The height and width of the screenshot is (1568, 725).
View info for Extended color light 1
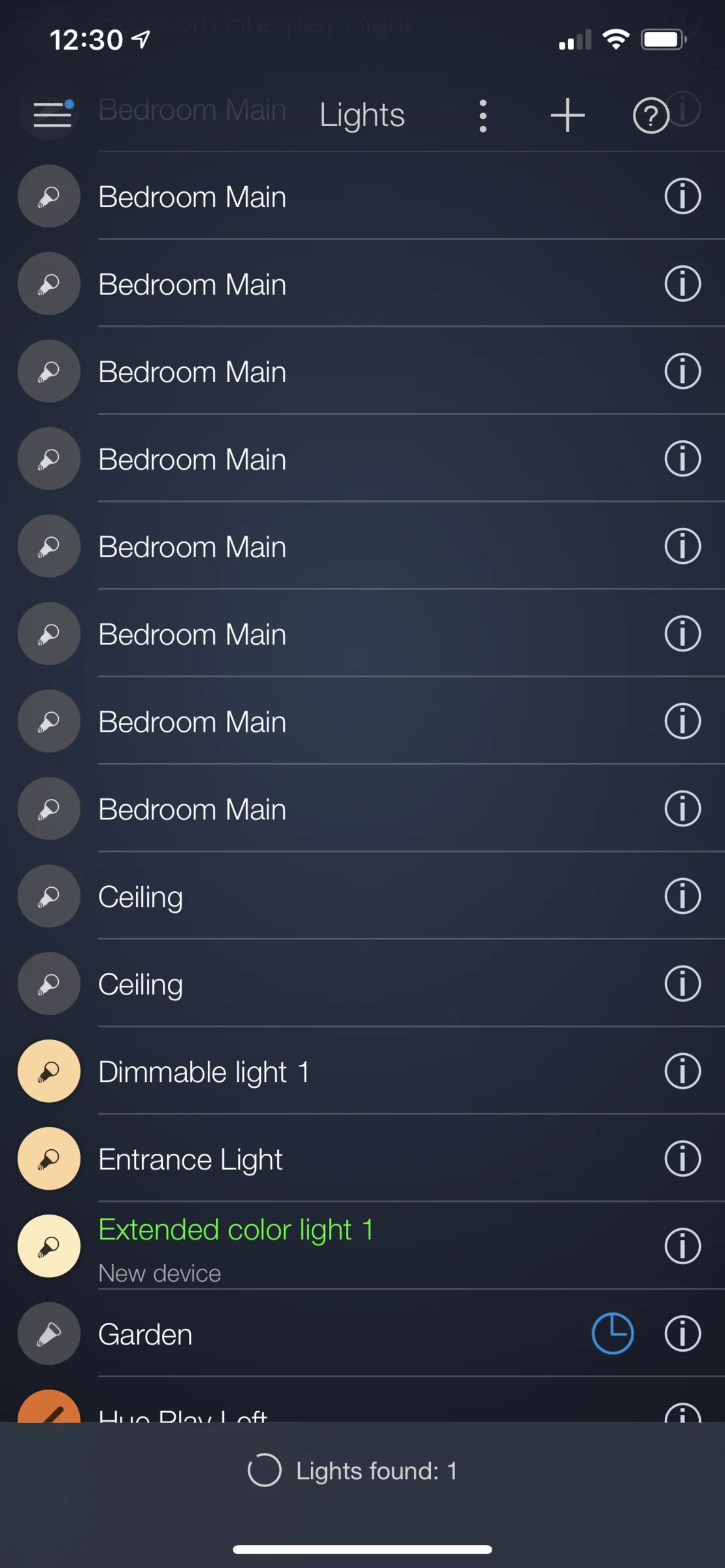tap(683, 1247)
